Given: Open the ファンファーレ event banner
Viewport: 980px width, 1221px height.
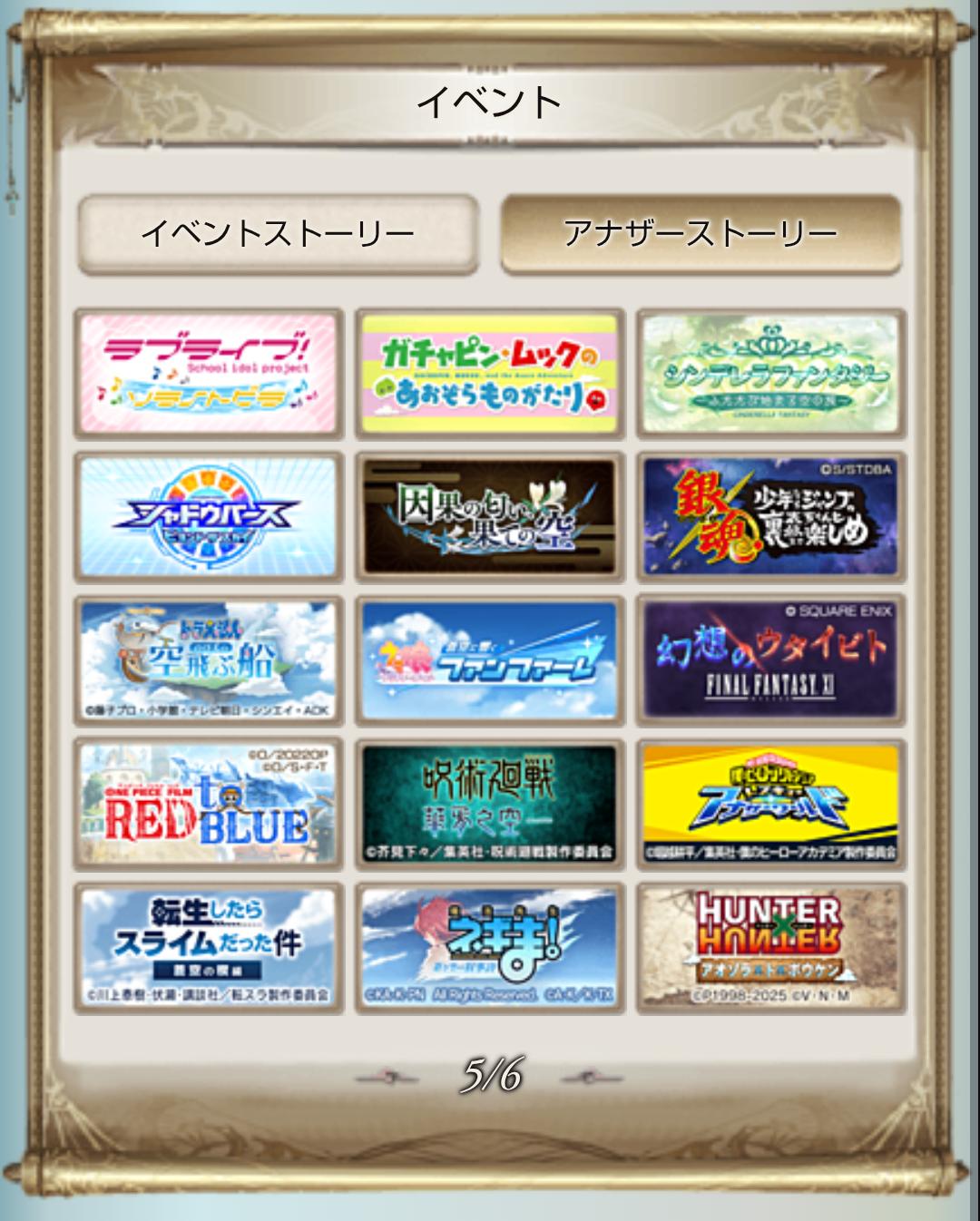Looking at the screenshot, I should point(490,660).
